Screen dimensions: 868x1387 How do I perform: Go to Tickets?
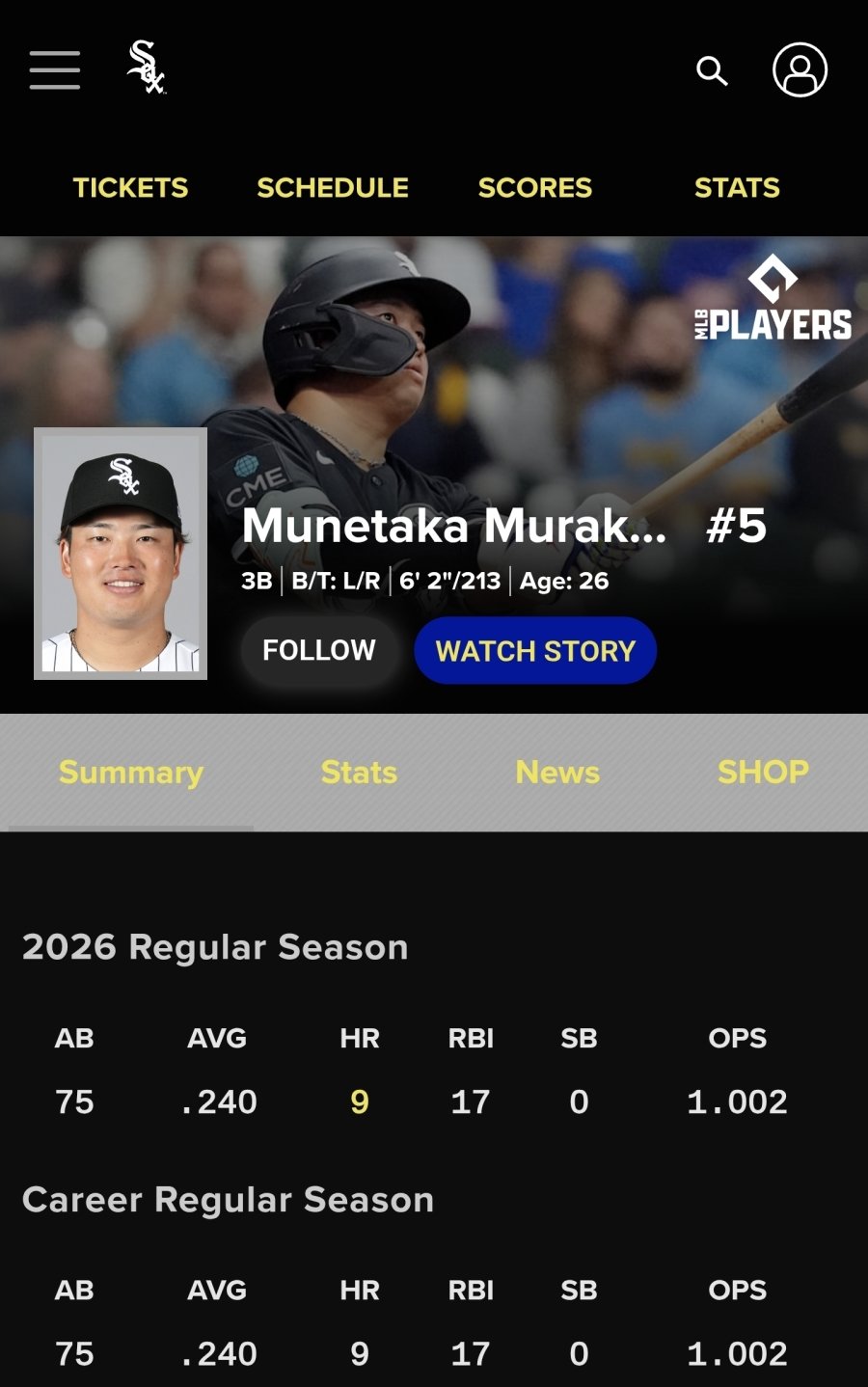131,187
